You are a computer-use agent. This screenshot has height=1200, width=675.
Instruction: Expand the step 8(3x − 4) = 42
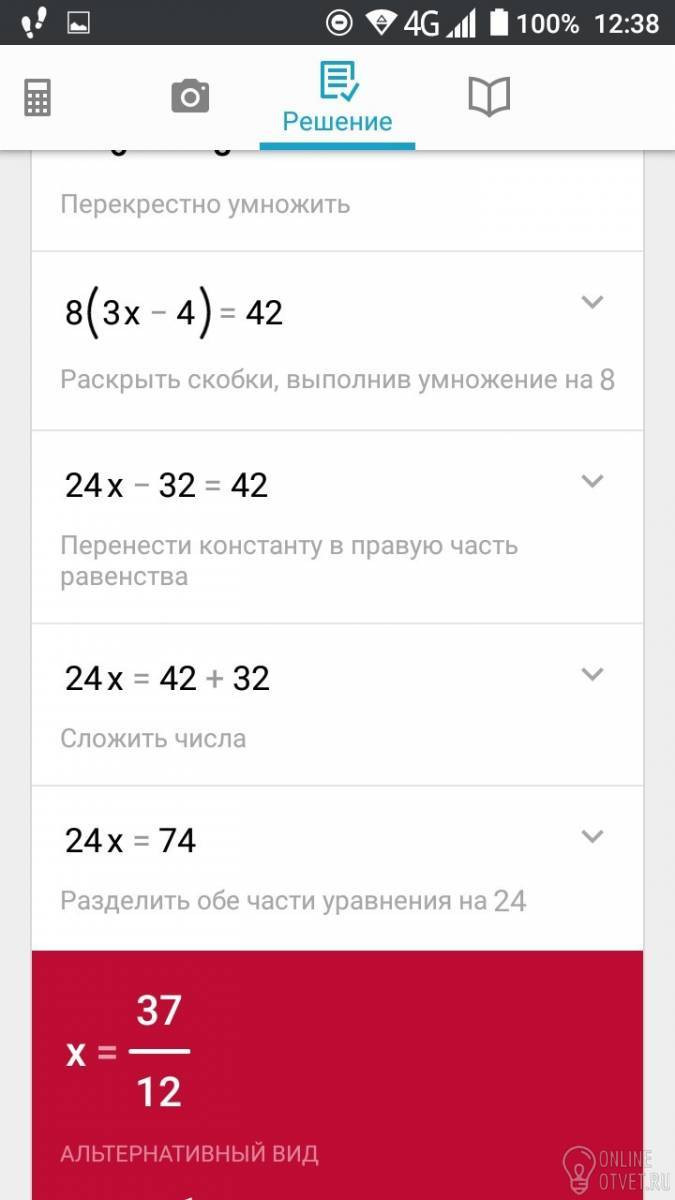click(593, 302)
